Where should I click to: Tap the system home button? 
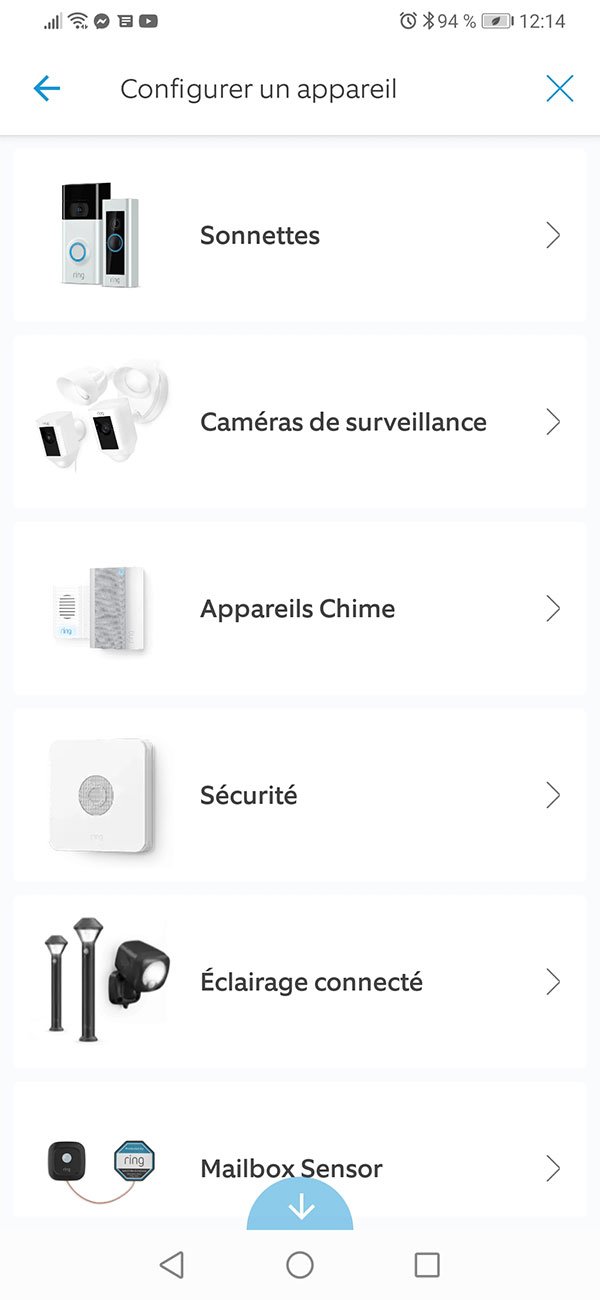pos(300,1265)
